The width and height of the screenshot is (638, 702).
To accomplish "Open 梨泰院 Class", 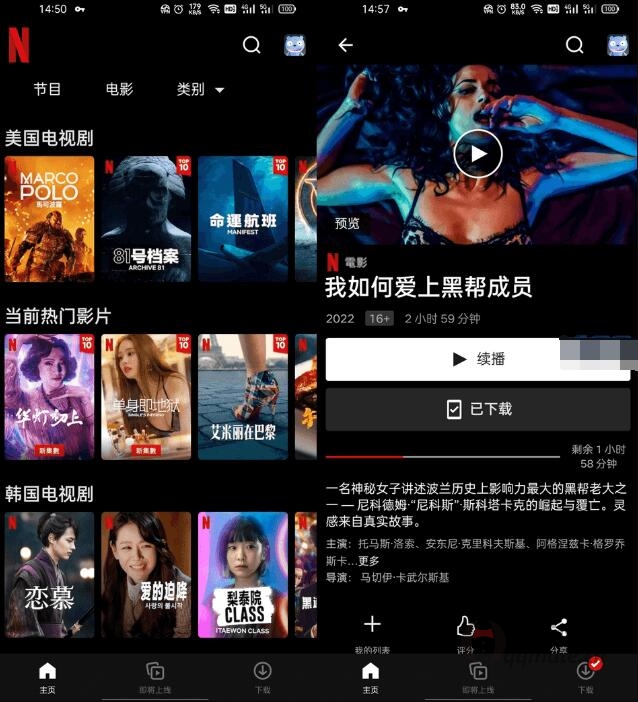I will point(242,574).
